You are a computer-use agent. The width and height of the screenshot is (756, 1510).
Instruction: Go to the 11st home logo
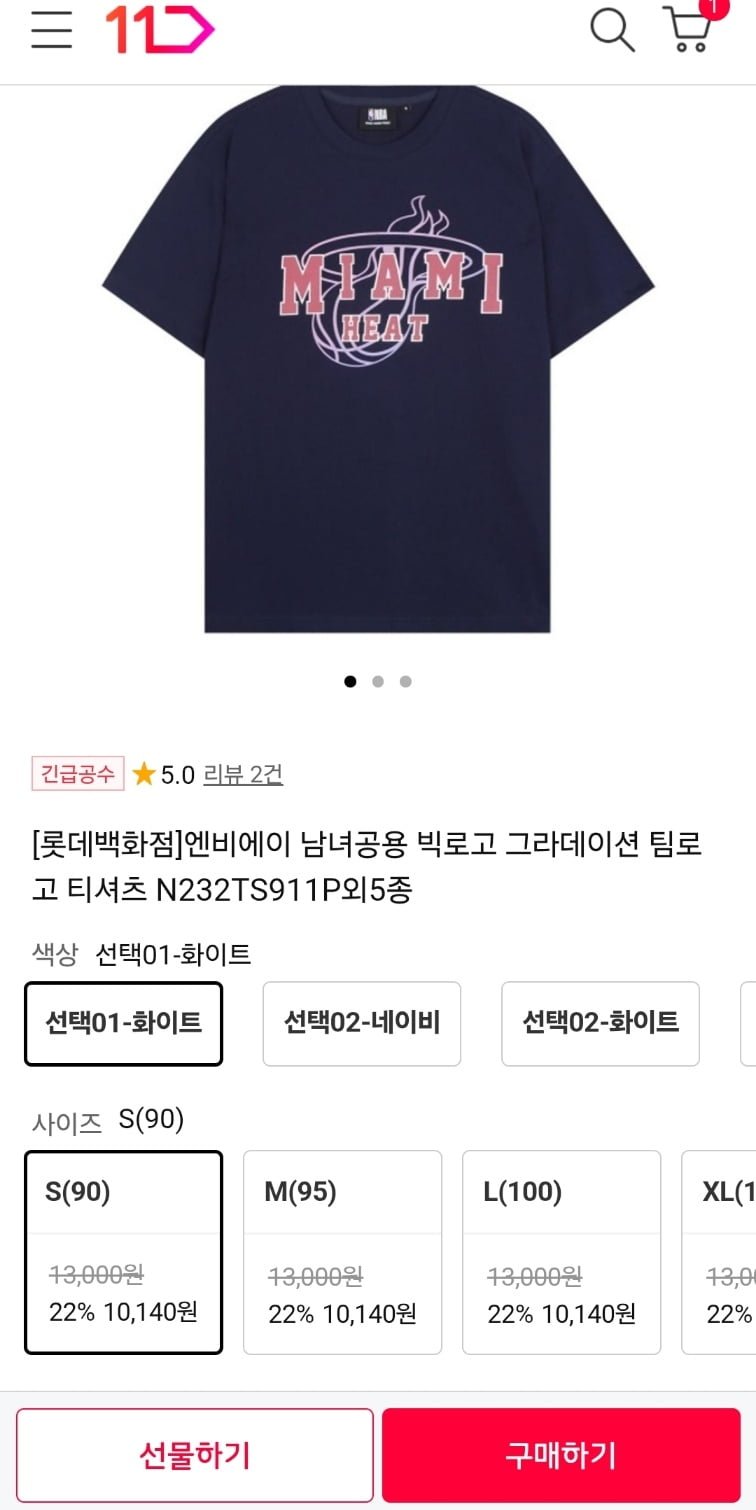click(160, 30)
